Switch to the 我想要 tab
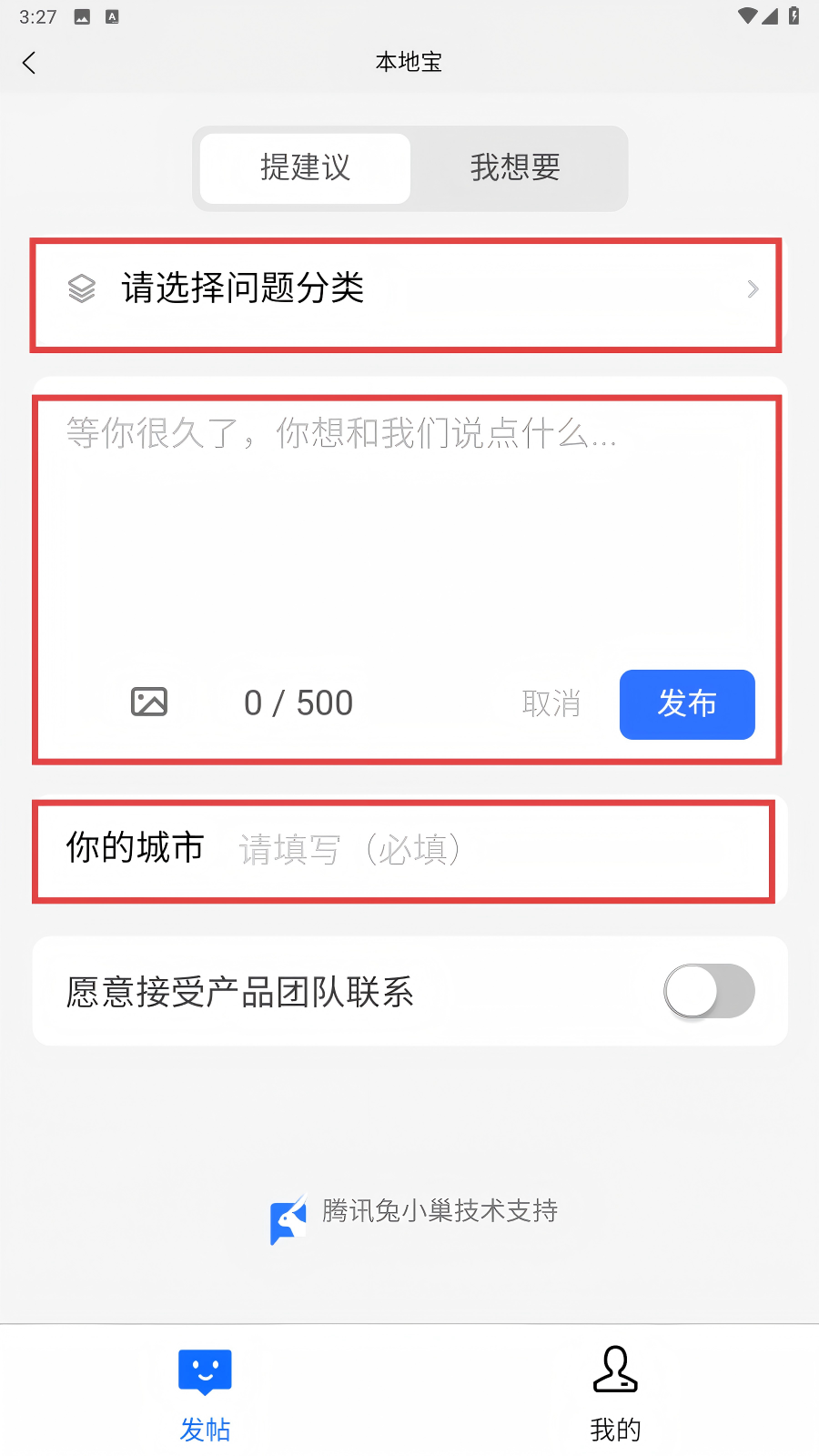The width and height of the screenshot is (819, 1456). [x=515, y=168]
